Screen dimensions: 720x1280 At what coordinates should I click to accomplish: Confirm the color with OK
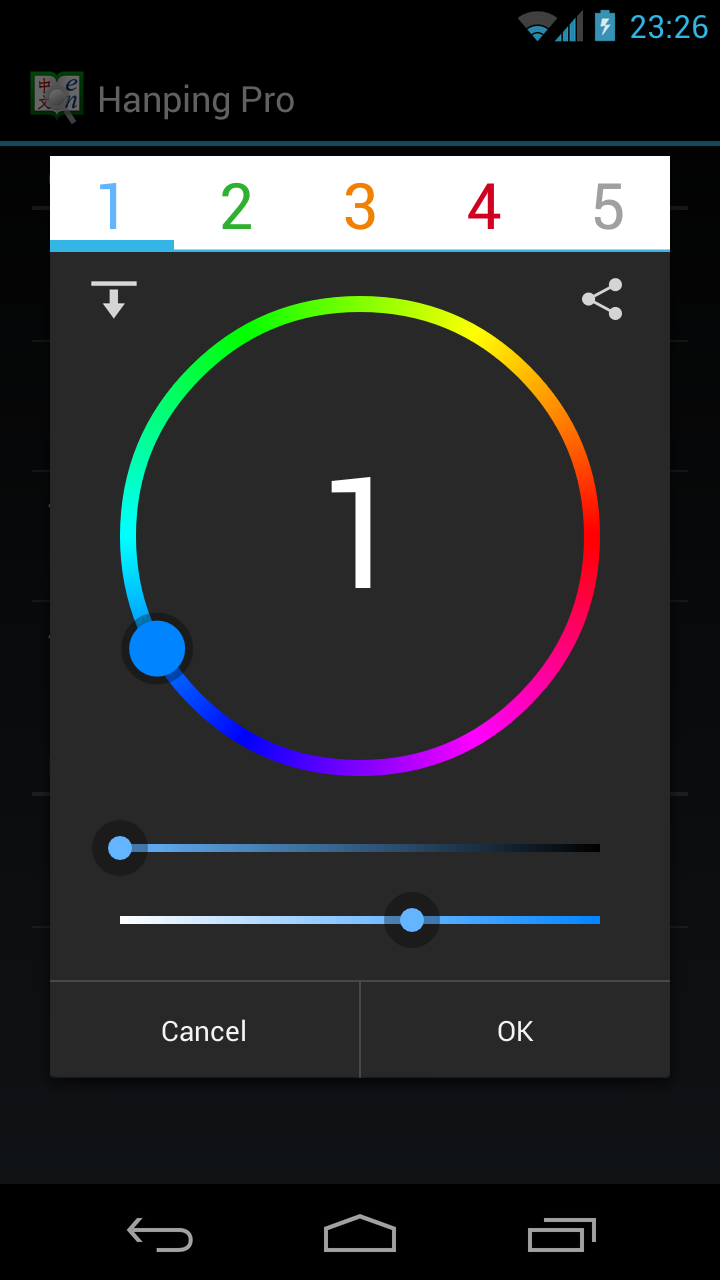515,1031
